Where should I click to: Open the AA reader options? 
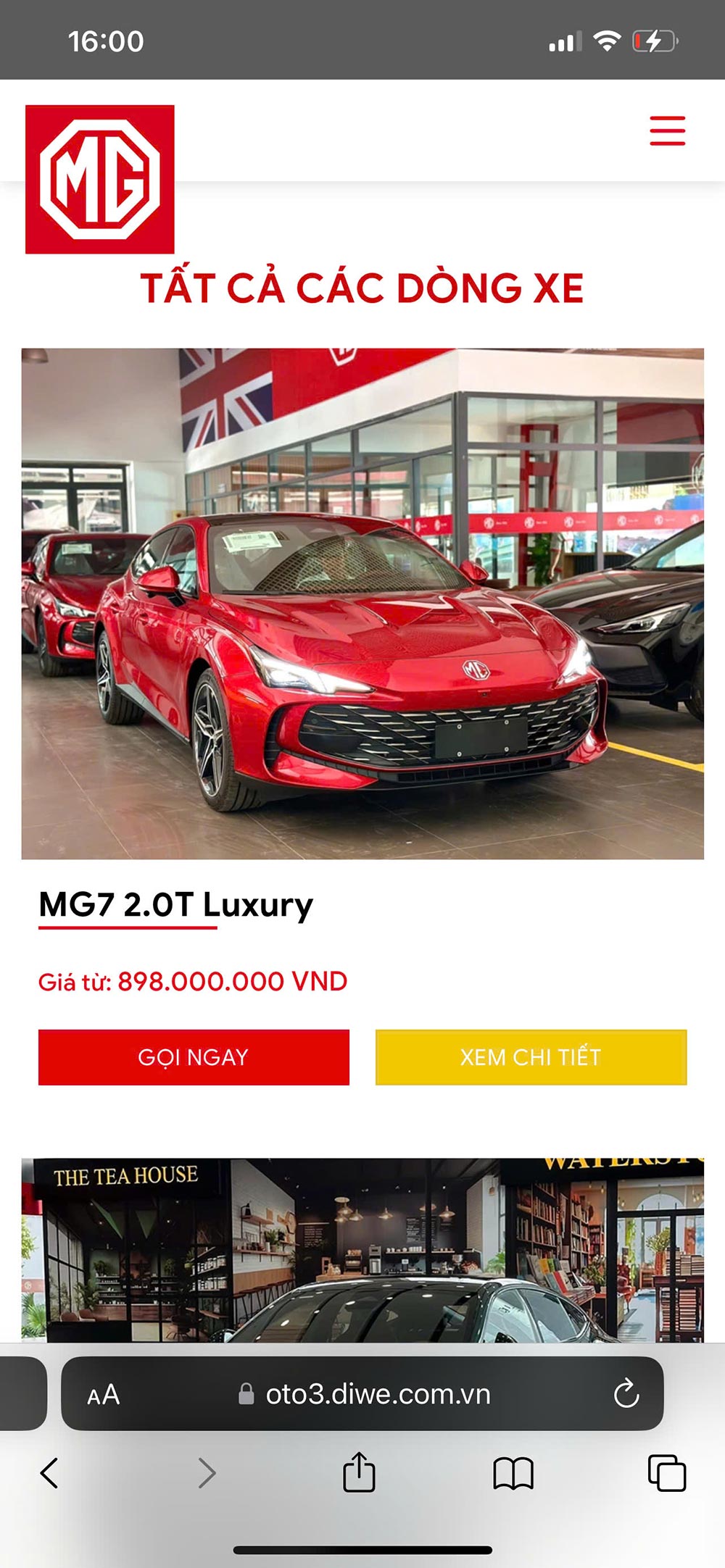pyautogui.click(x=103, y=1394)
